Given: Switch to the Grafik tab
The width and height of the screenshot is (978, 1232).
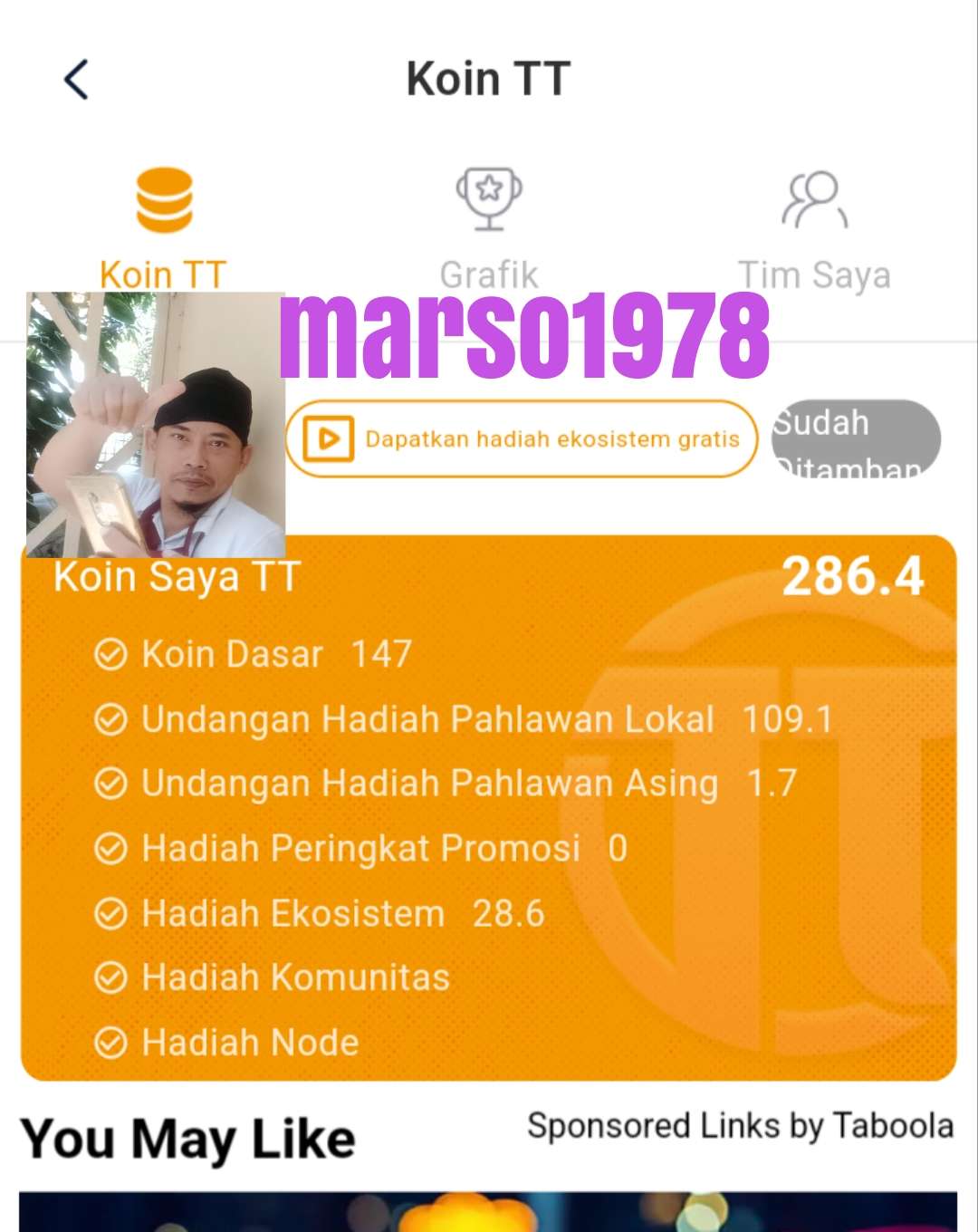Looking at the screenshot, I should tap(489, 226).
